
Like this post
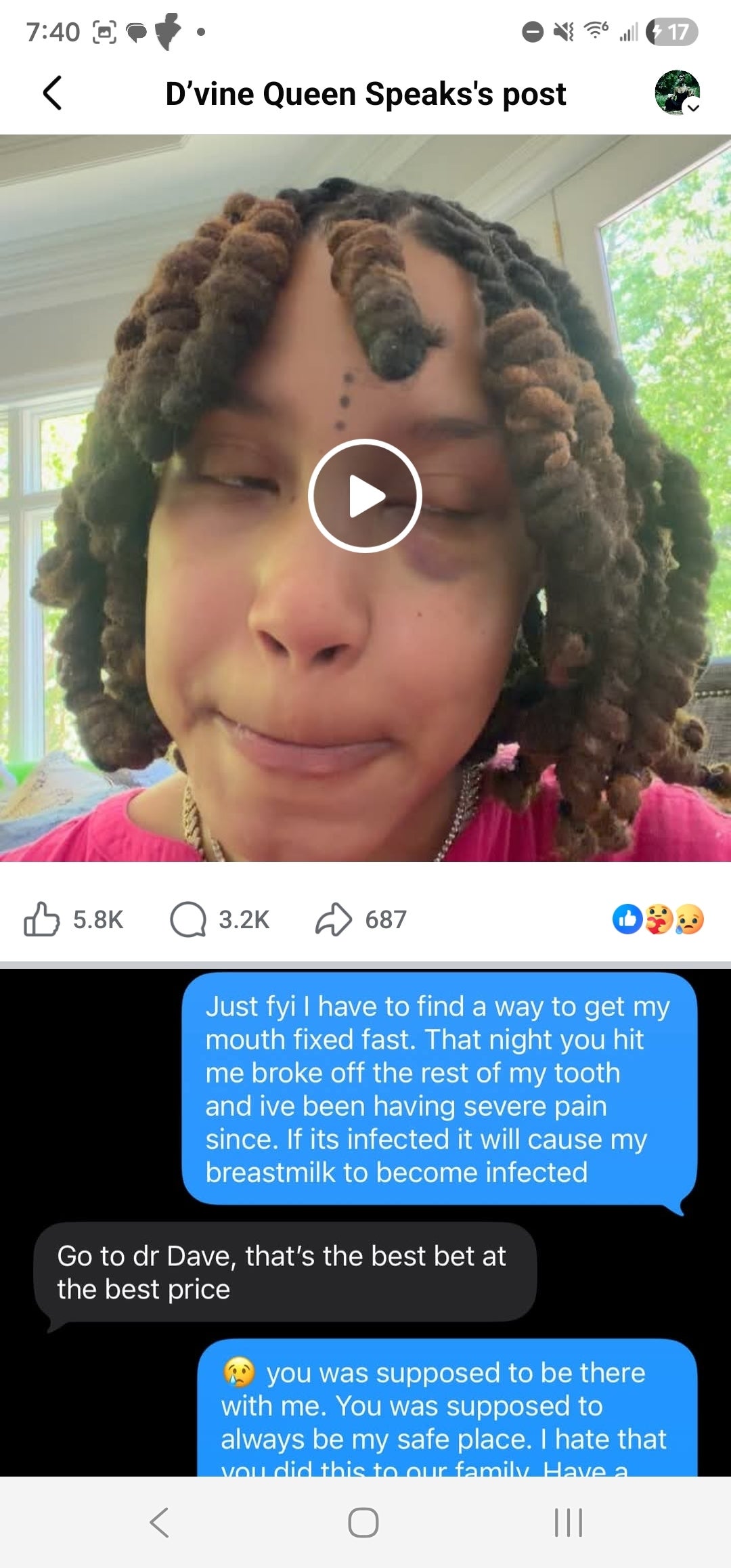tap(74, 919)
